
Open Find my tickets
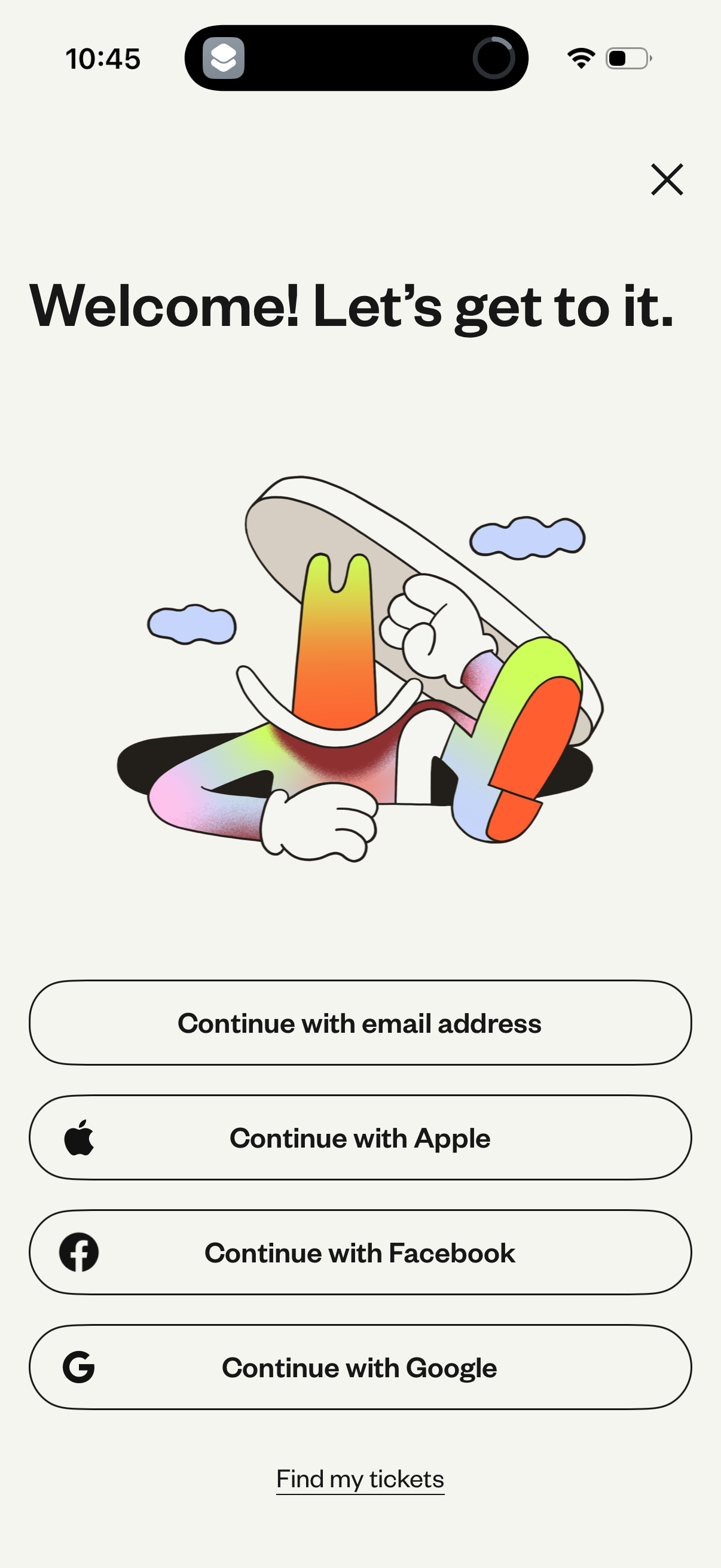click(359, 1478)
